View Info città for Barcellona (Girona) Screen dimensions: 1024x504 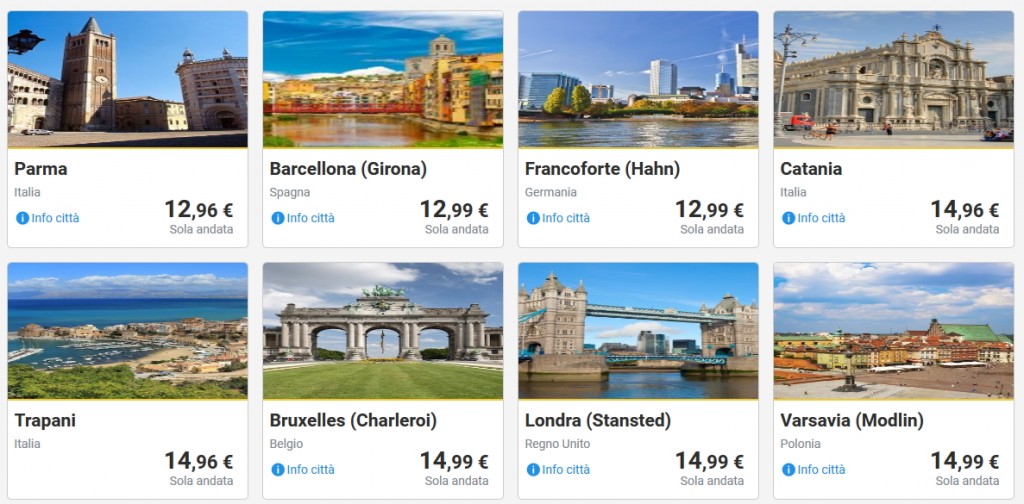click(x=303, y=218)
